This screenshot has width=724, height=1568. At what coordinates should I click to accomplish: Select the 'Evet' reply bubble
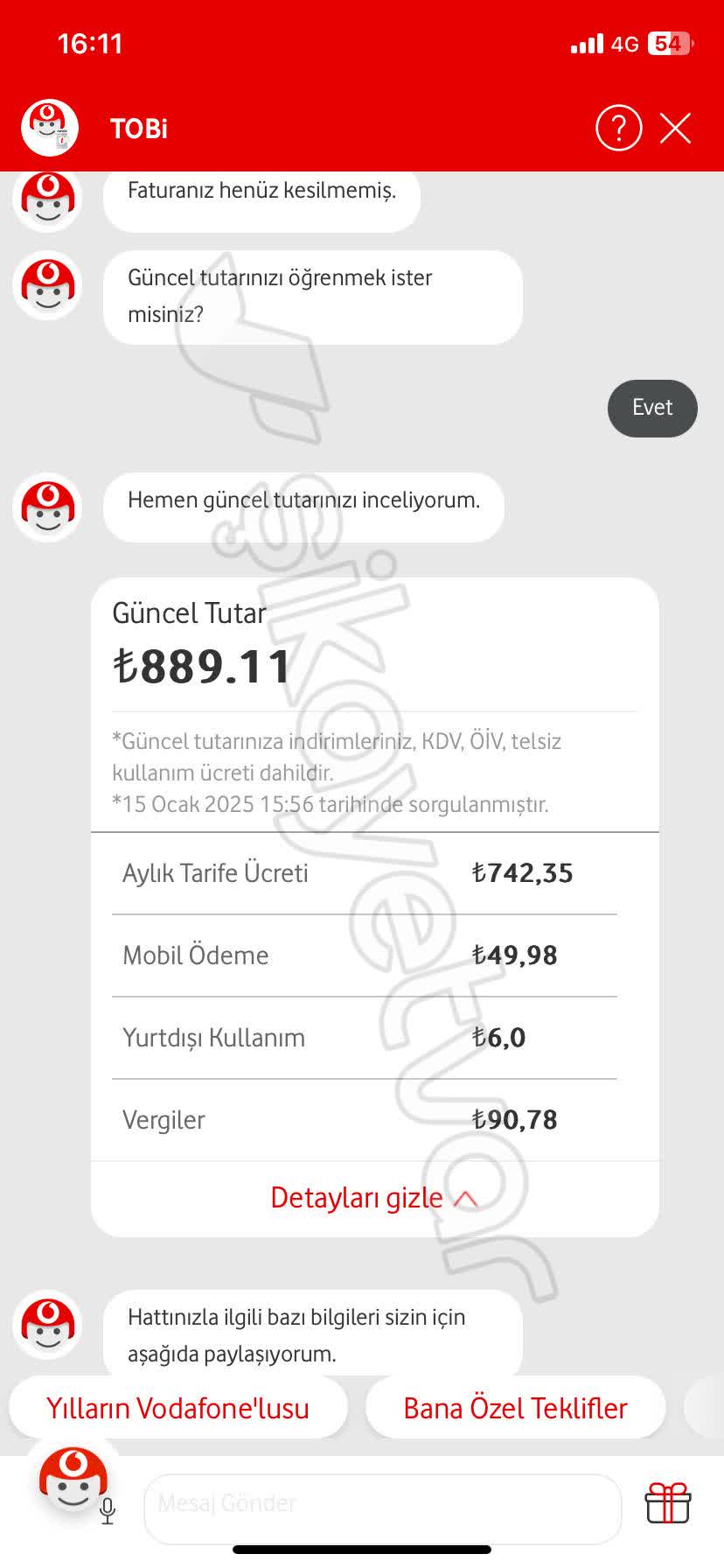coord(651,408)
